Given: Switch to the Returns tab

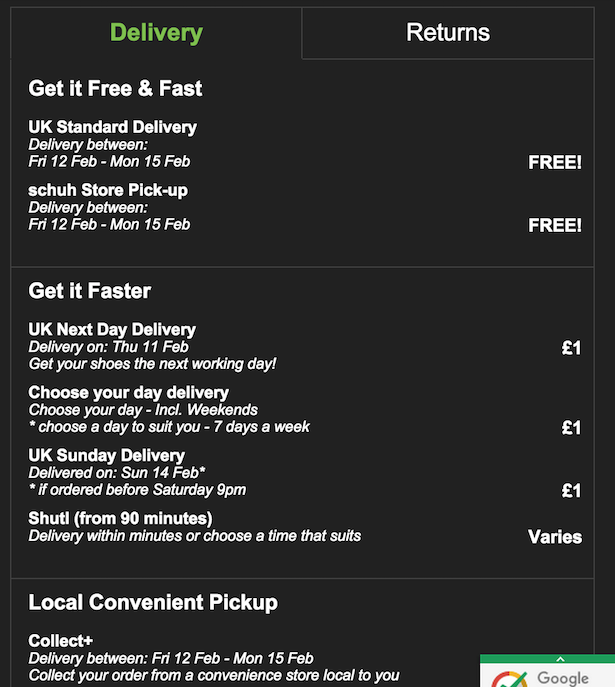Looking at the screenshot, I should tap(448, 32).
